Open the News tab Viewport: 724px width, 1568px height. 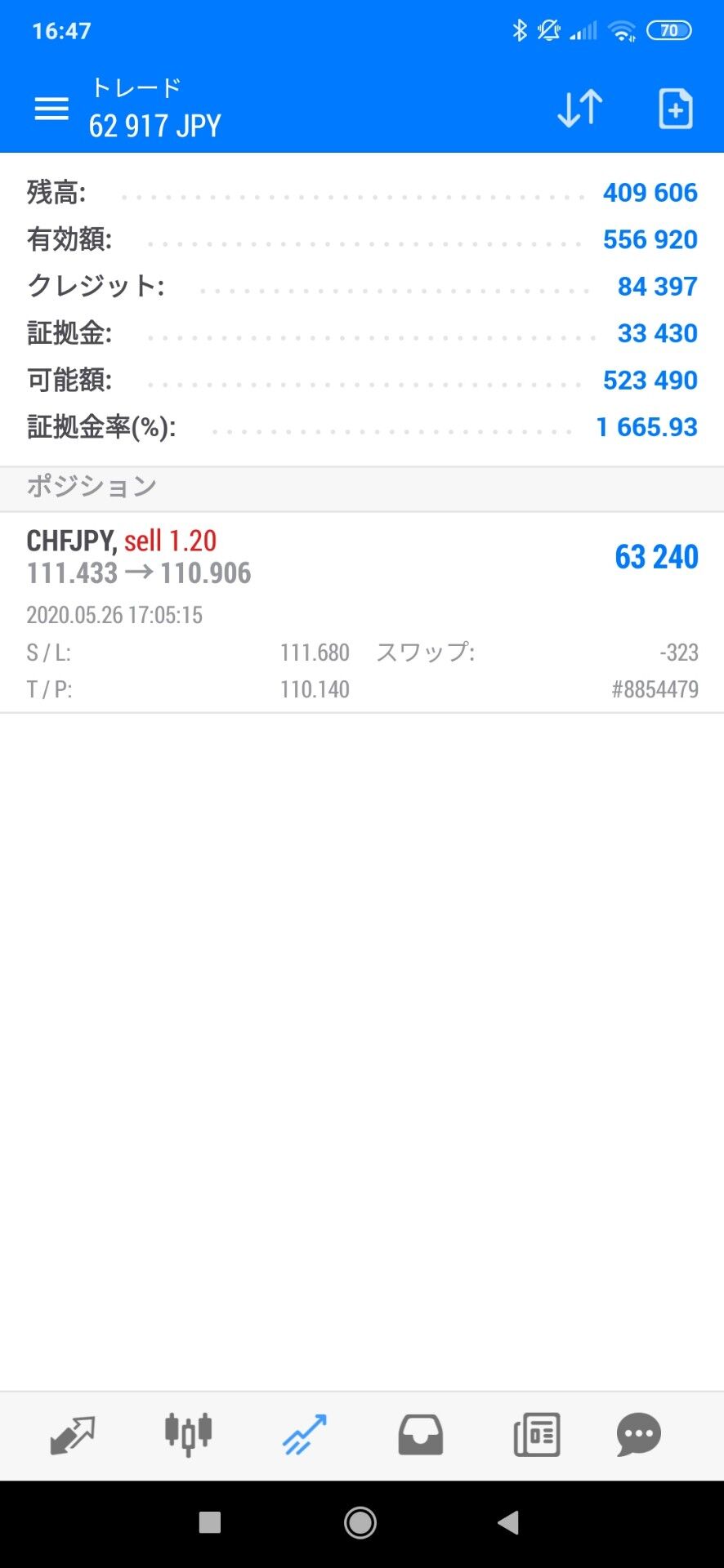537,1435
